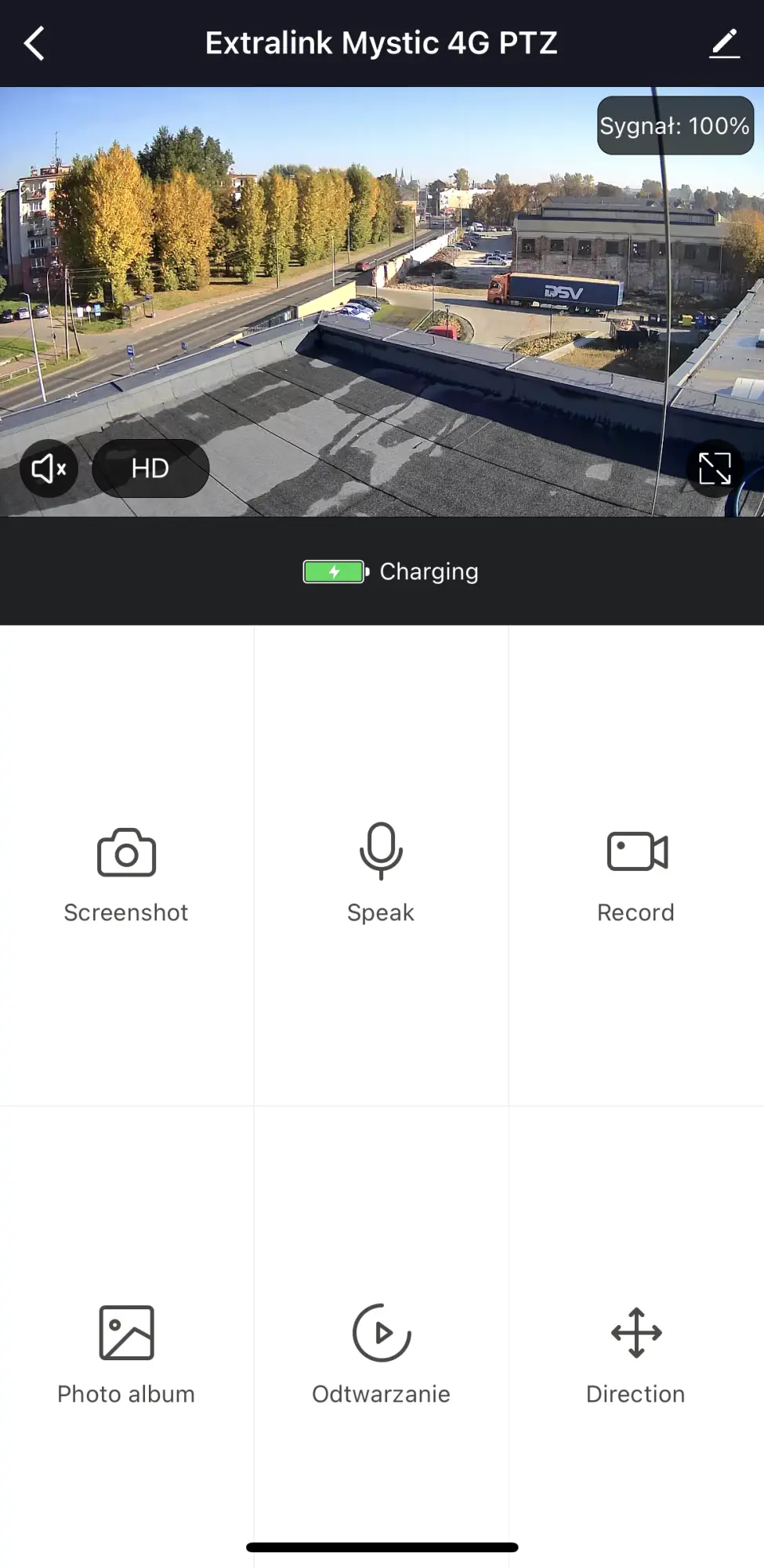Screen dimensions: 764x1568
Task: Expand the live view to fullscreen
Action: (x=714, y=469)
